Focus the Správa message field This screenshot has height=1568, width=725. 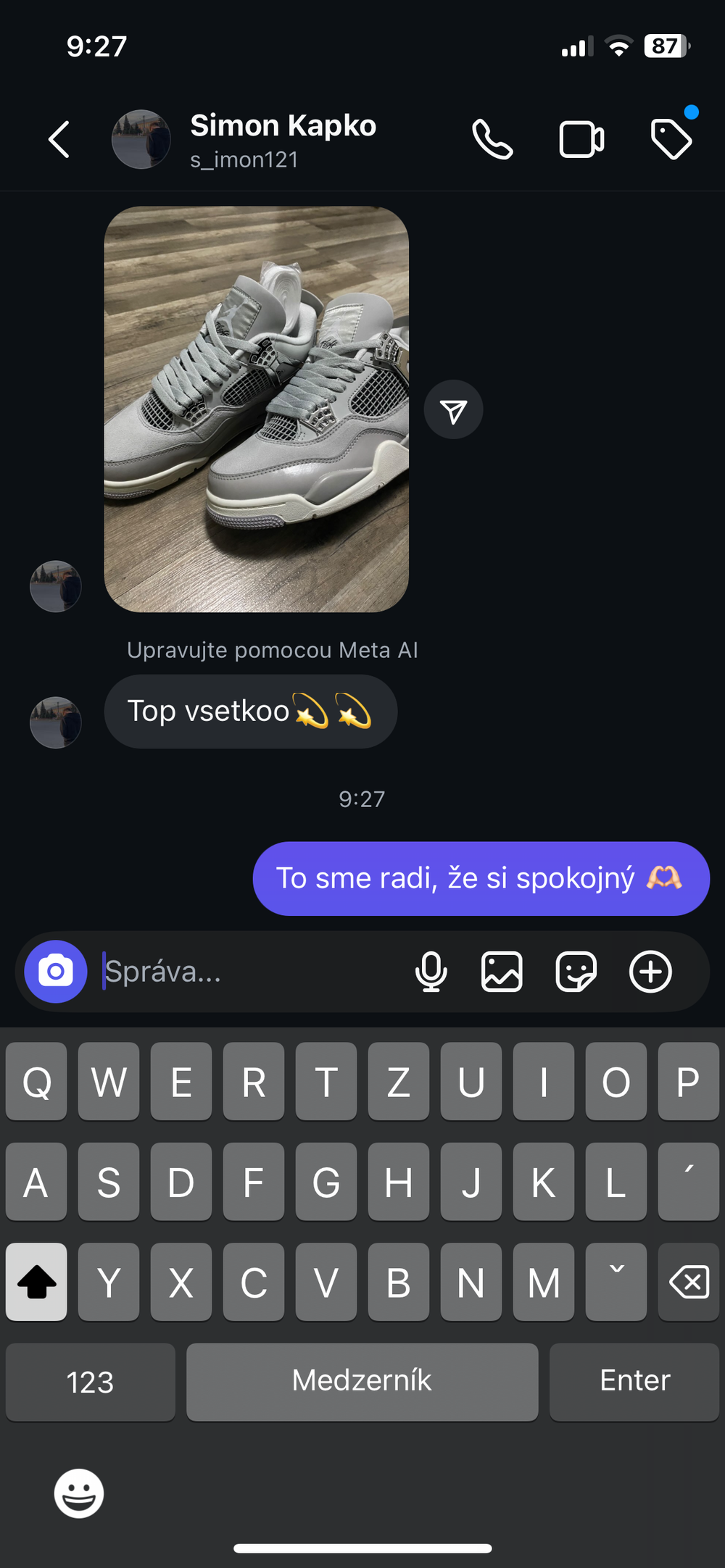[246, 971]
